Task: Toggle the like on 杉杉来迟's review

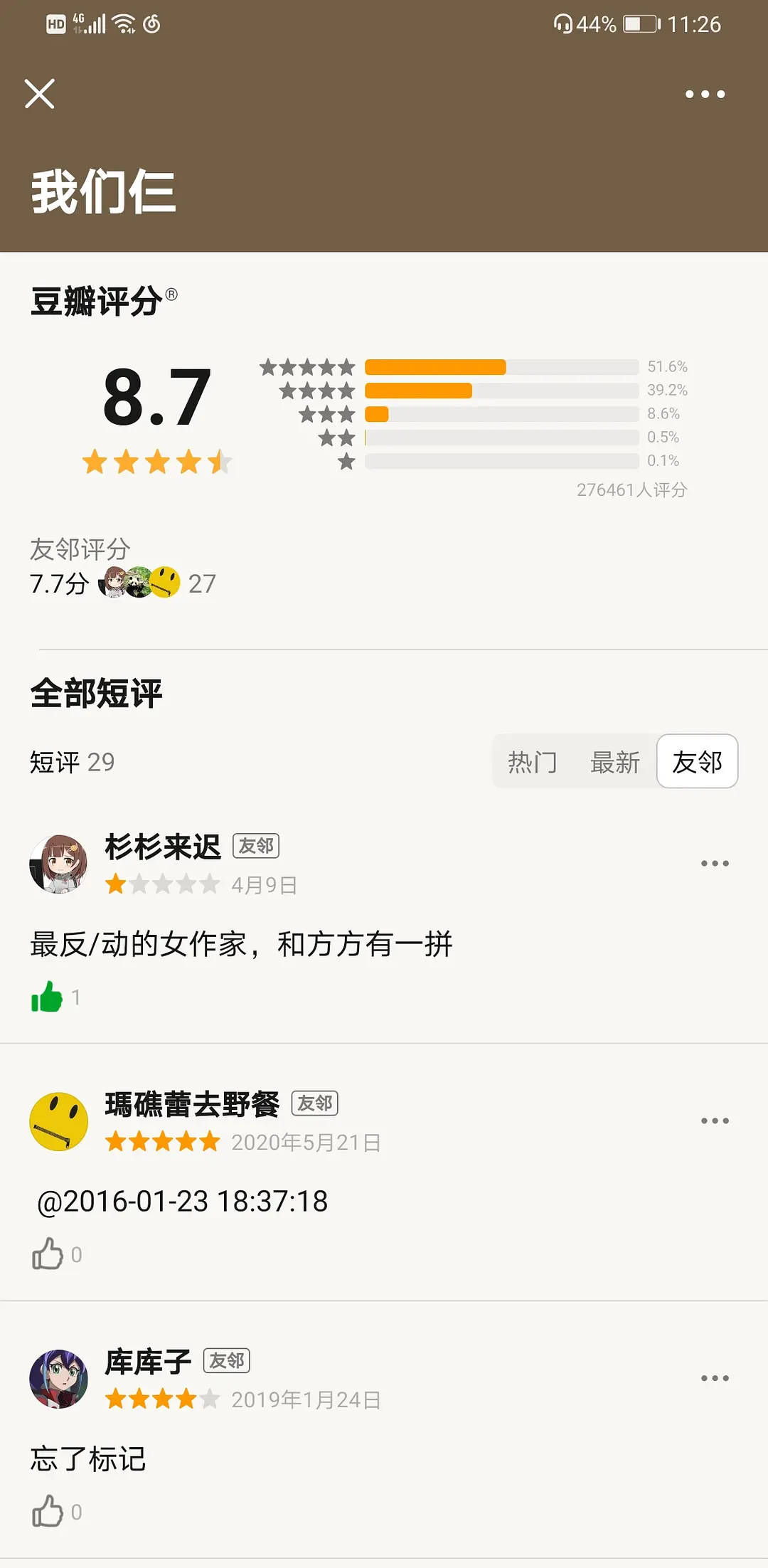Action: tap(47, 997)
